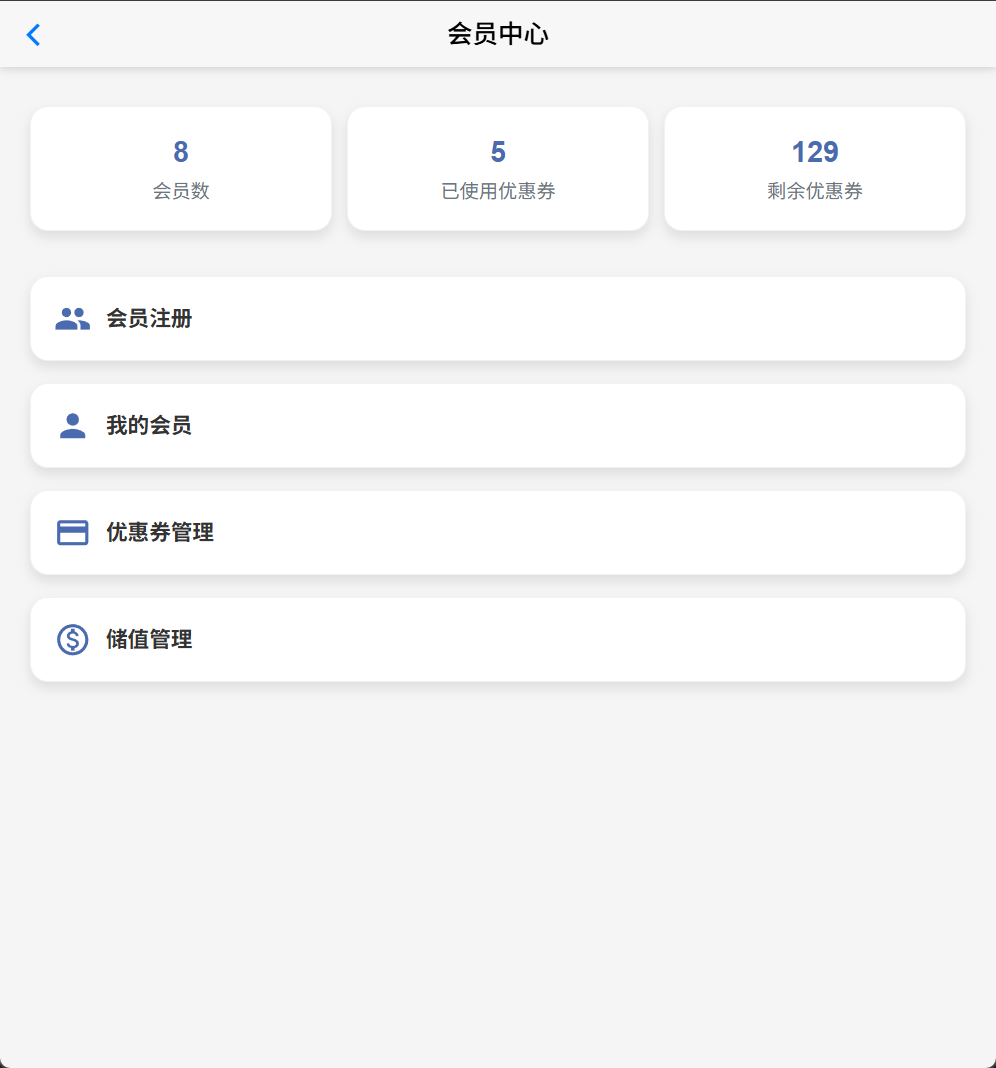This screenshot has height=1068, width=996.
Task: Click the 剩余优惠券 label text
Action: pos(814,191)
